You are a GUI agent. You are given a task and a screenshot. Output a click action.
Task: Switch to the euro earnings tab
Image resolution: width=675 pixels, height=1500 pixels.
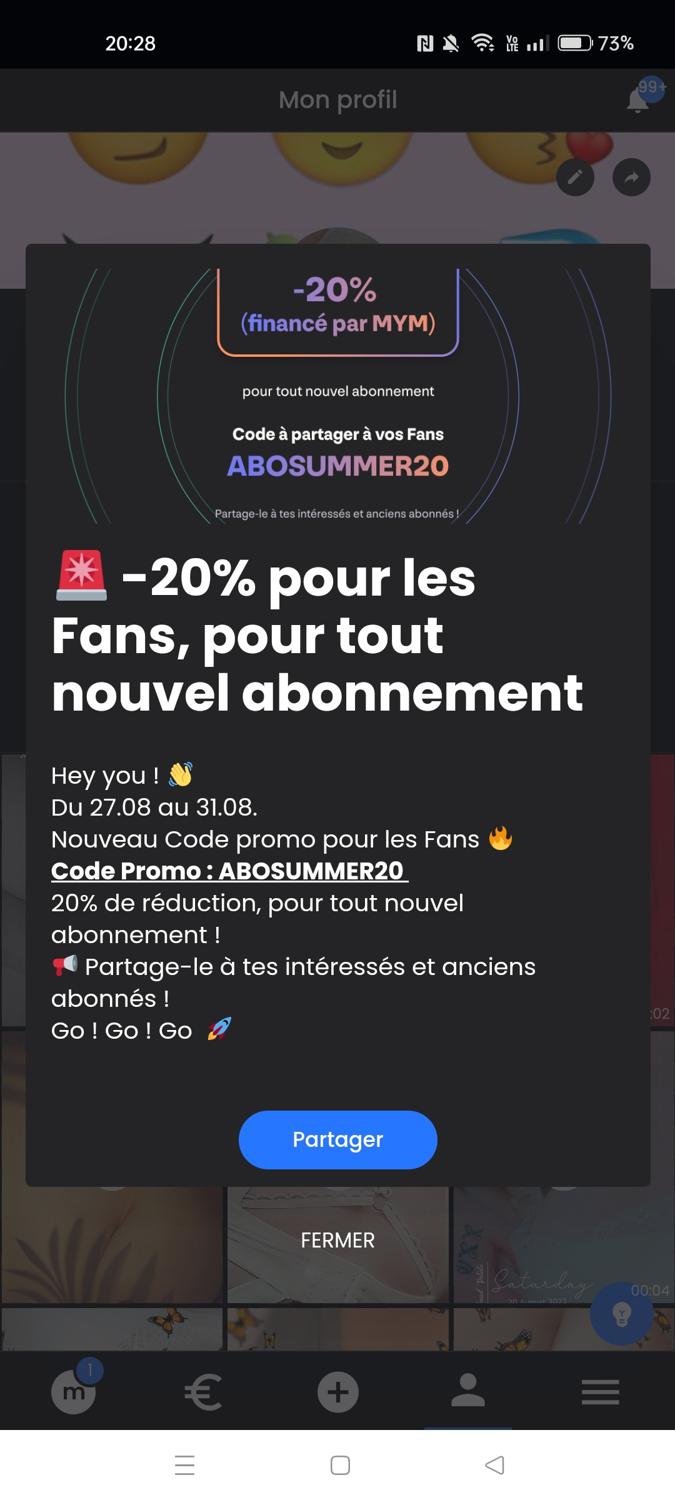click(x=203, y=1392)
